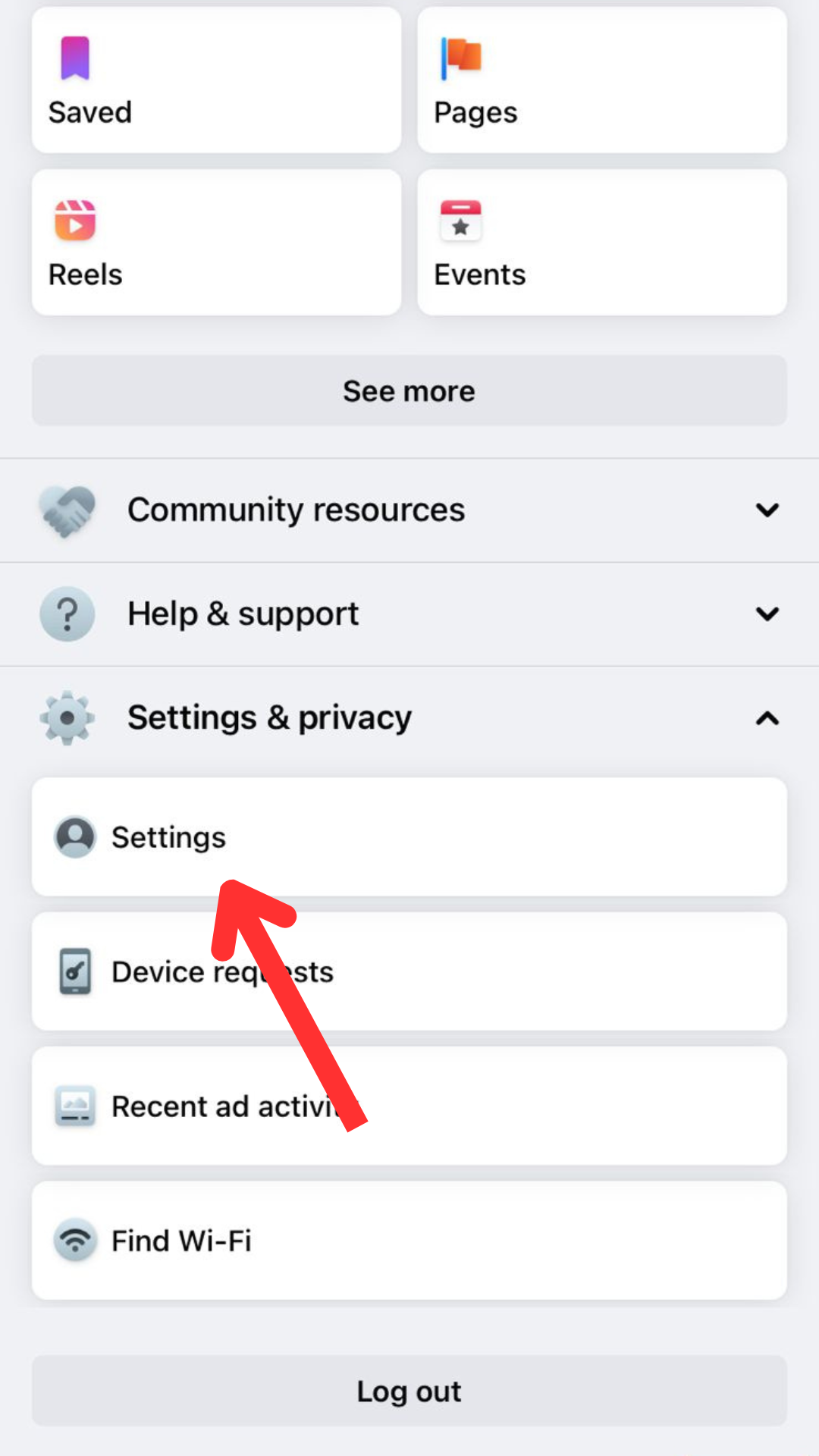Expand Community resources section
819x1456 pixels.
(409, 510)
